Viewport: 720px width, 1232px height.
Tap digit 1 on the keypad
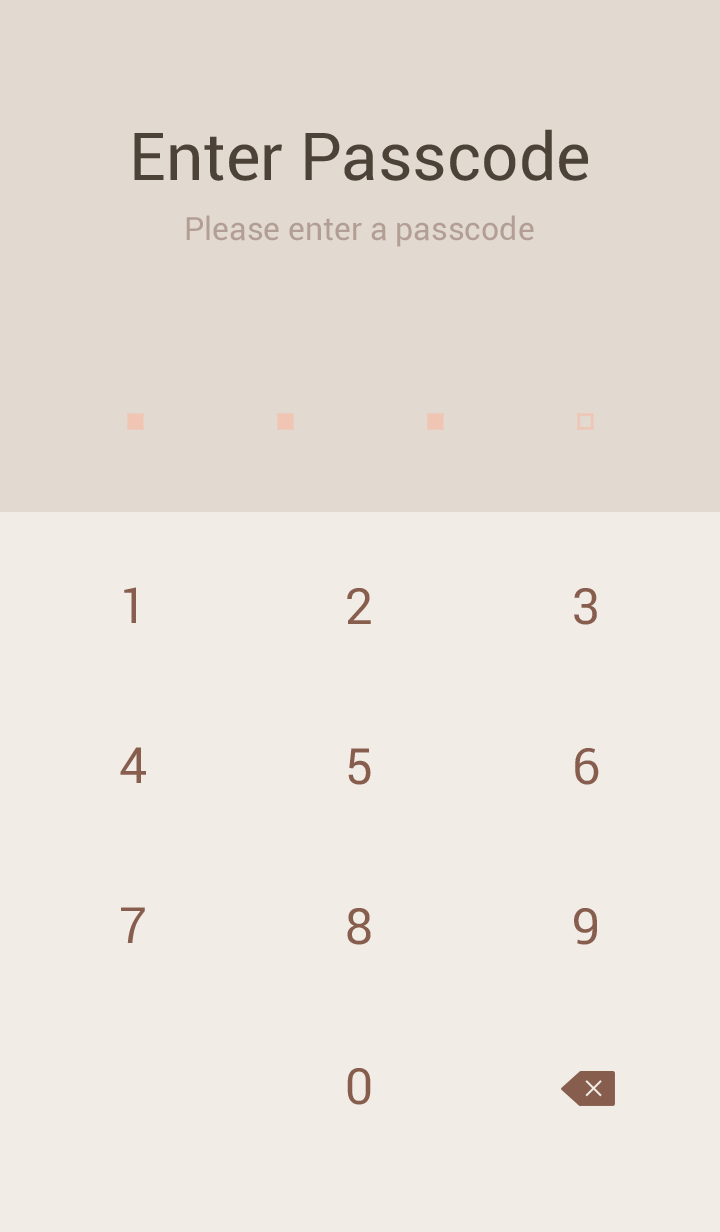coord(132,607)
